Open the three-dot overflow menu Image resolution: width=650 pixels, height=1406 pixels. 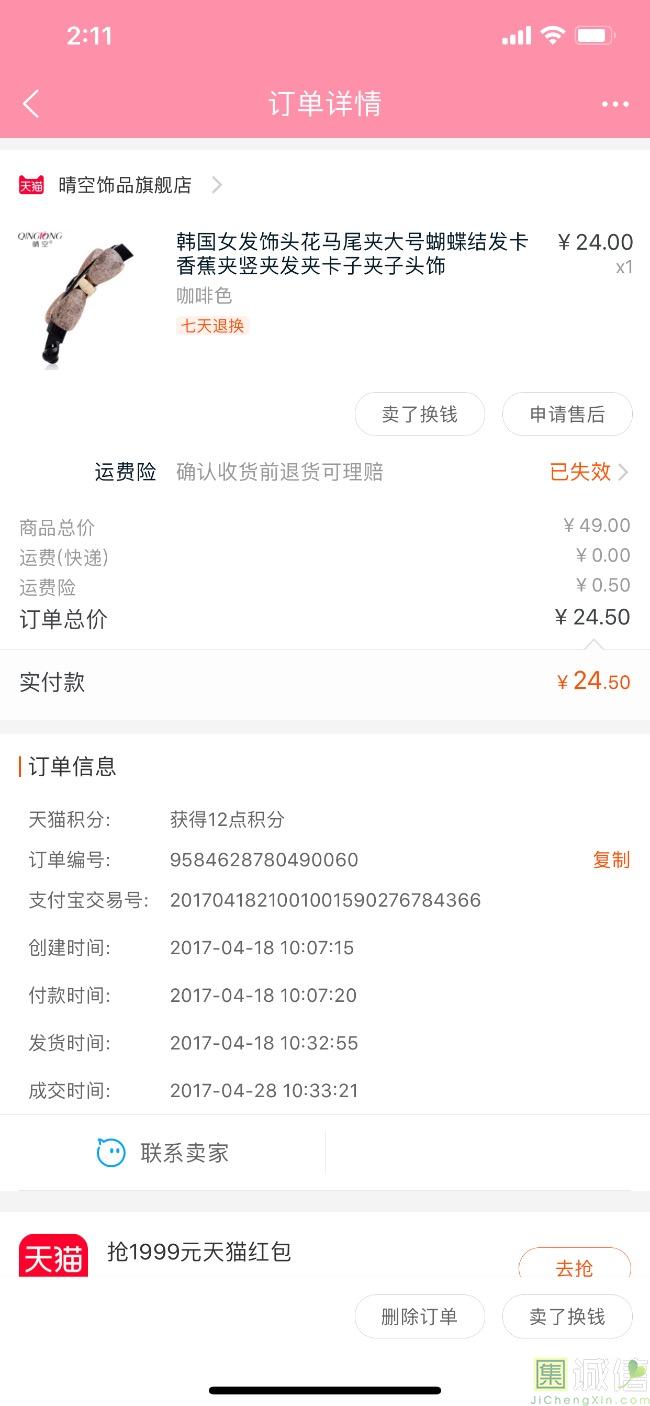click(615, 104)
